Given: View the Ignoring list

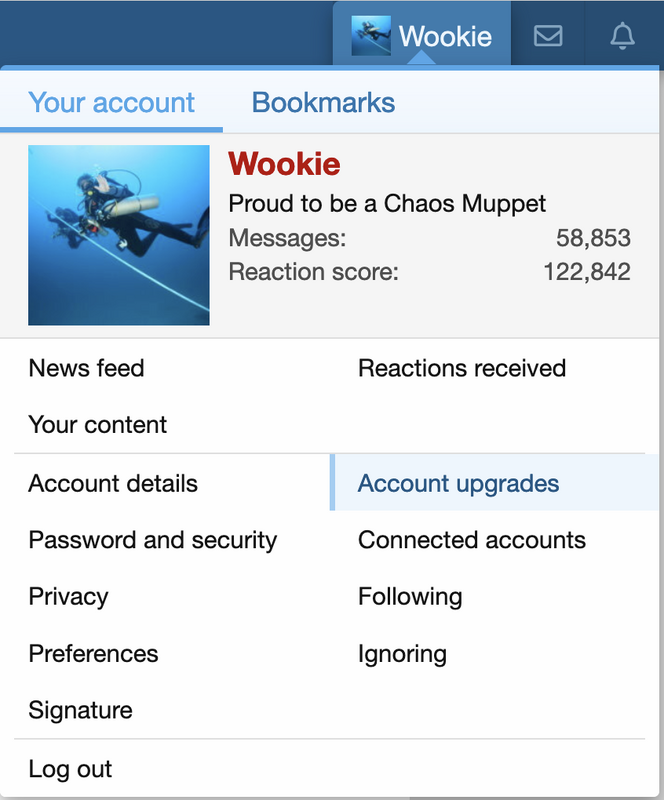Looking at the screenshot, I should (x=402, y=654).
